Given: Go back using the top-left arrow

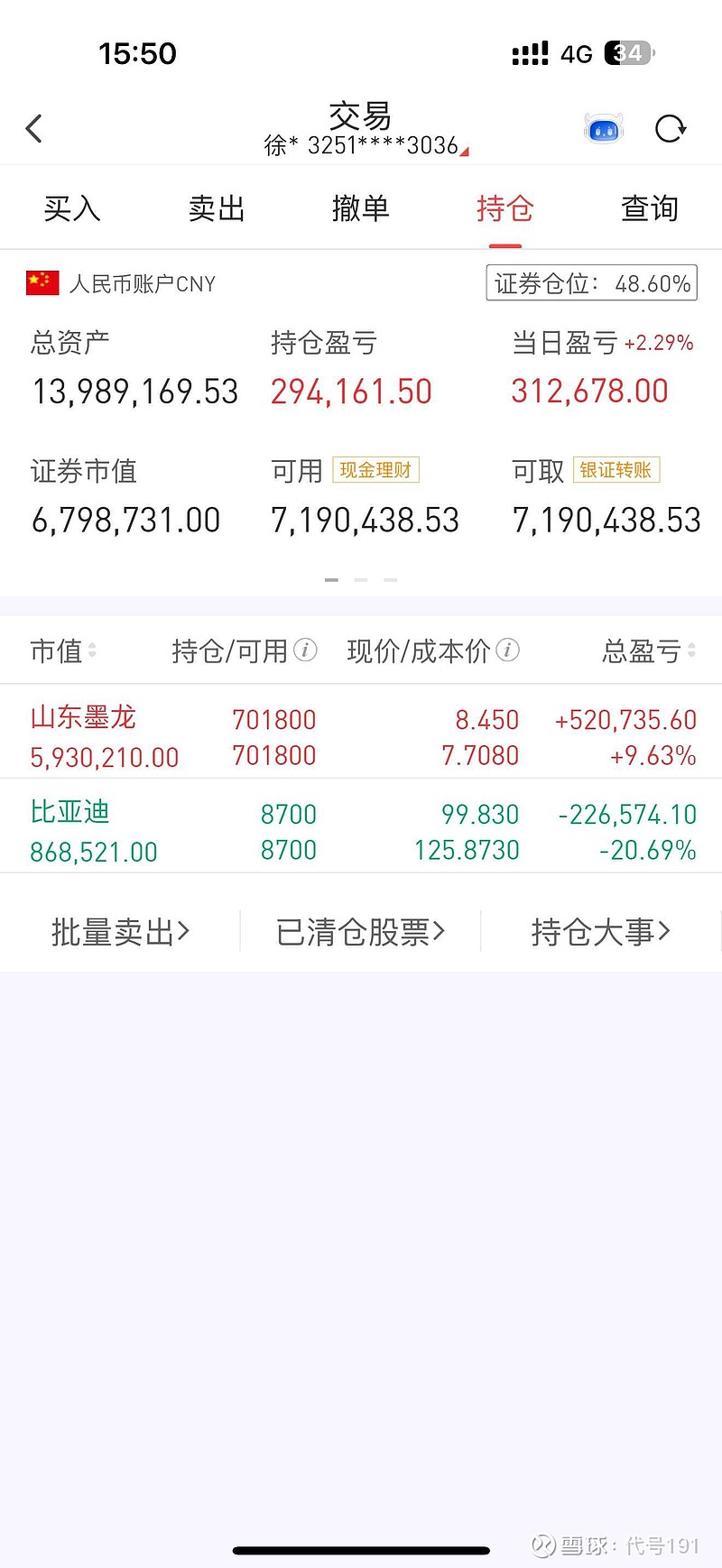Looking at the screenshot, I should [34, 129].
